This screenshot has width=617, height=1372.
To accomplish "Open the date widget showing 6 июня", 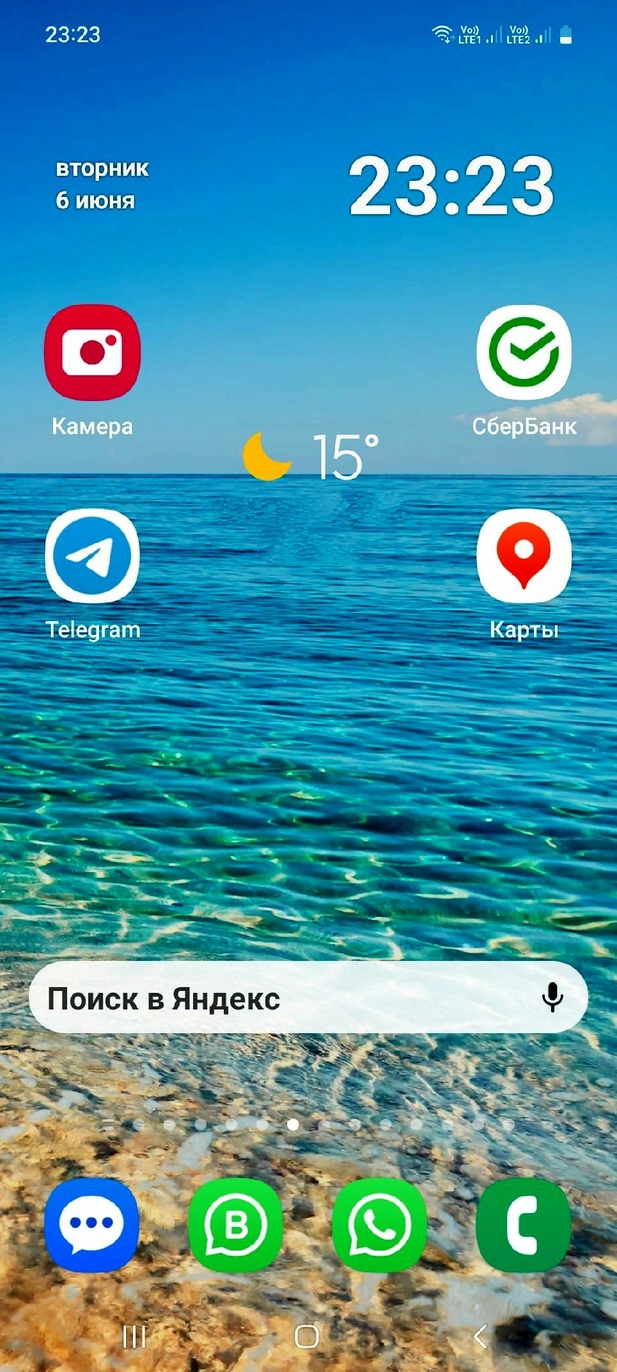I will [x=102, y=185].
